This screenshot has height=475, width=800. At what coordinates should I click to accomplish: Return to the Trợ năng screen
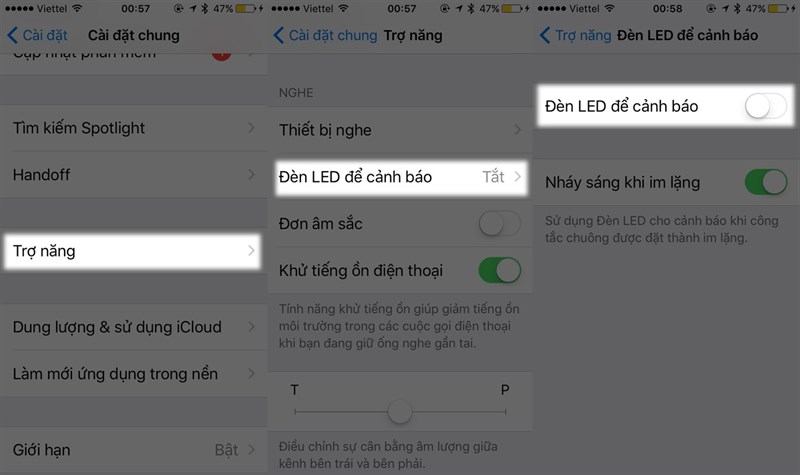pos(576,35)
